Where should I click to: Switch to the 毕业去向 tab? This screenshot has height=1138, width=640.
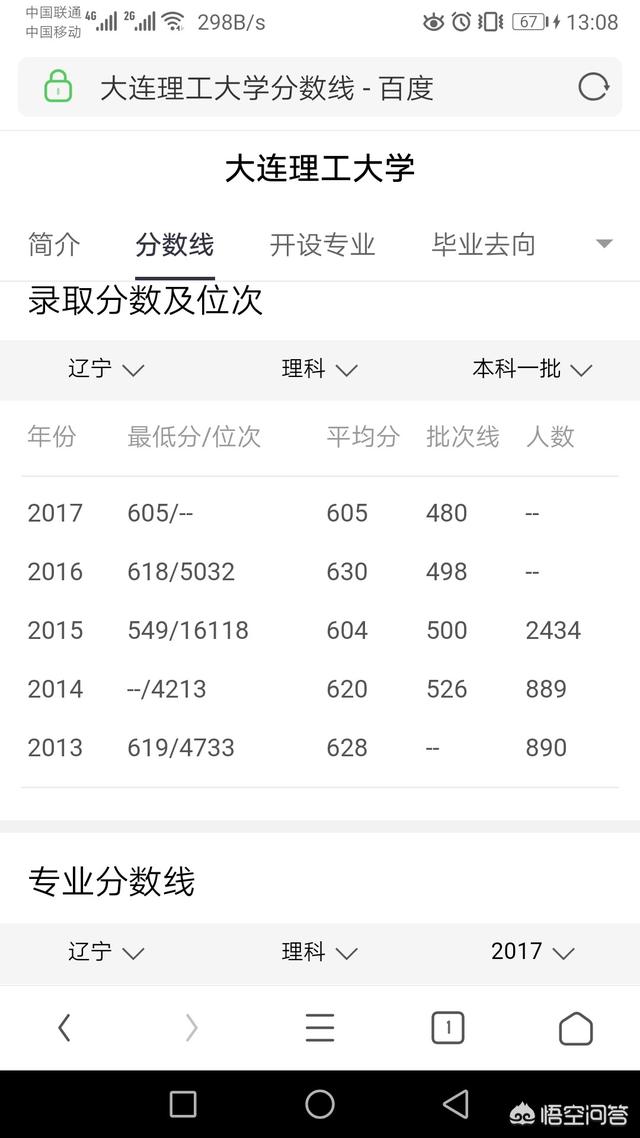pos(483,245)
